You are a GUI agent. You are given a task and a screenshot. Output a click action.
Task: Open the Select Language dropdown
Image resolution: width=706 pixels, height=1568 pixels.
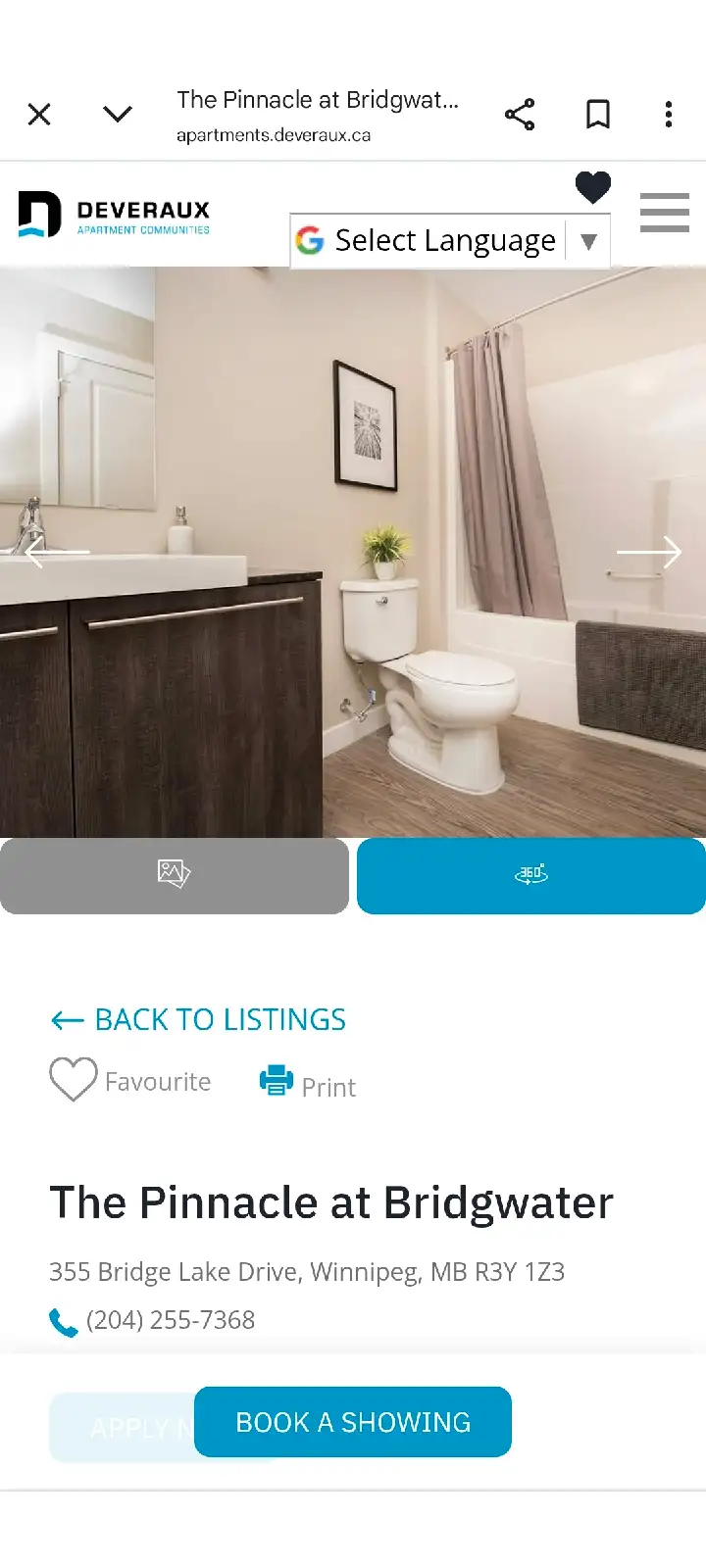point(450,240)
